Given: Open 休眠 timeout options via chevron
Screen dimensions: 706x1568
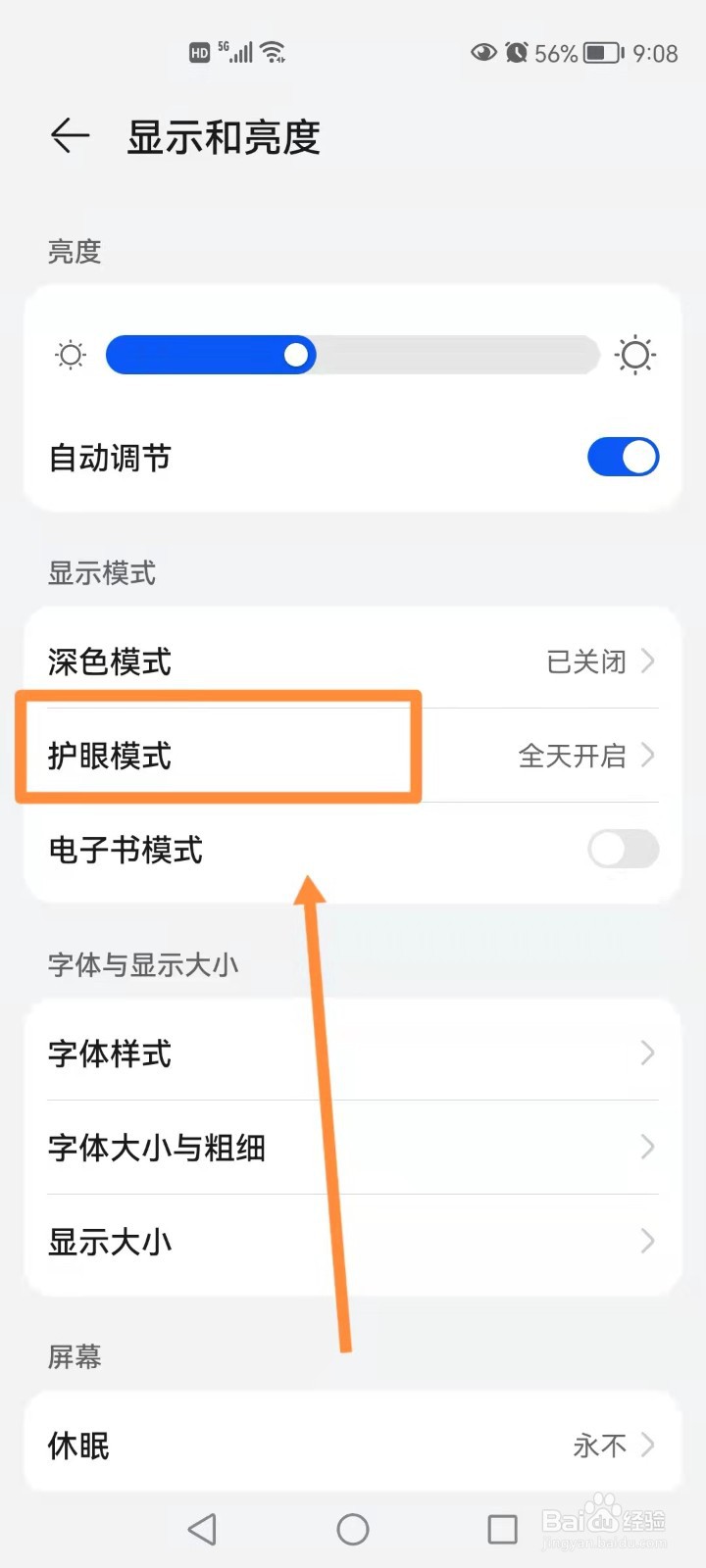Looking at the screenshot, I should (x=646, y=1444).
